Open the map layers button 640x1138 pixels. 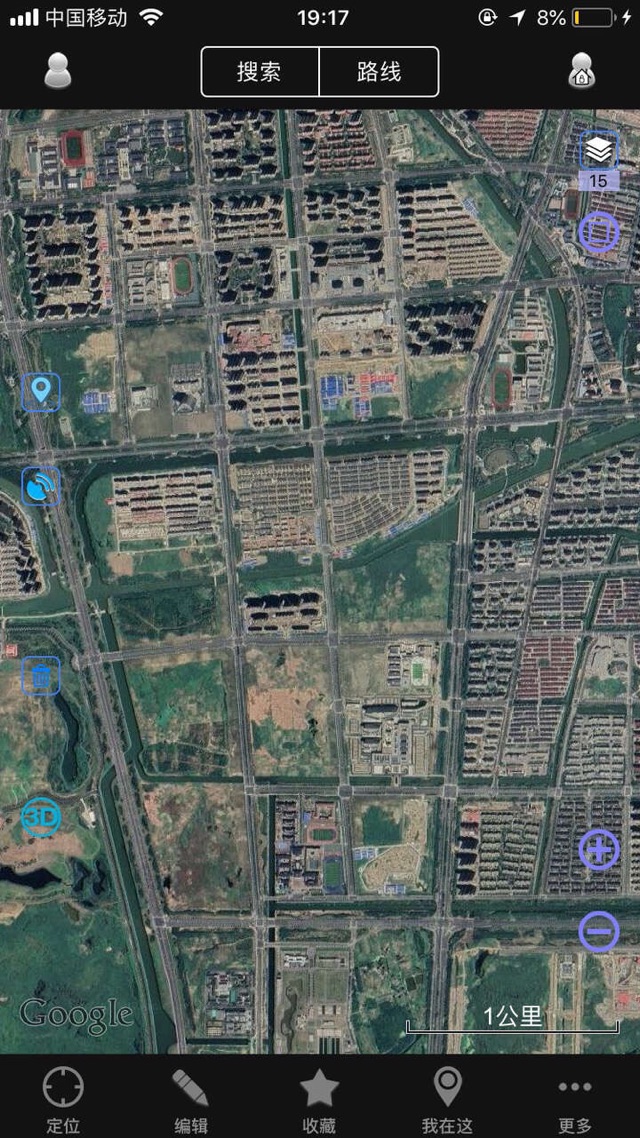click(x=598, y=152)
